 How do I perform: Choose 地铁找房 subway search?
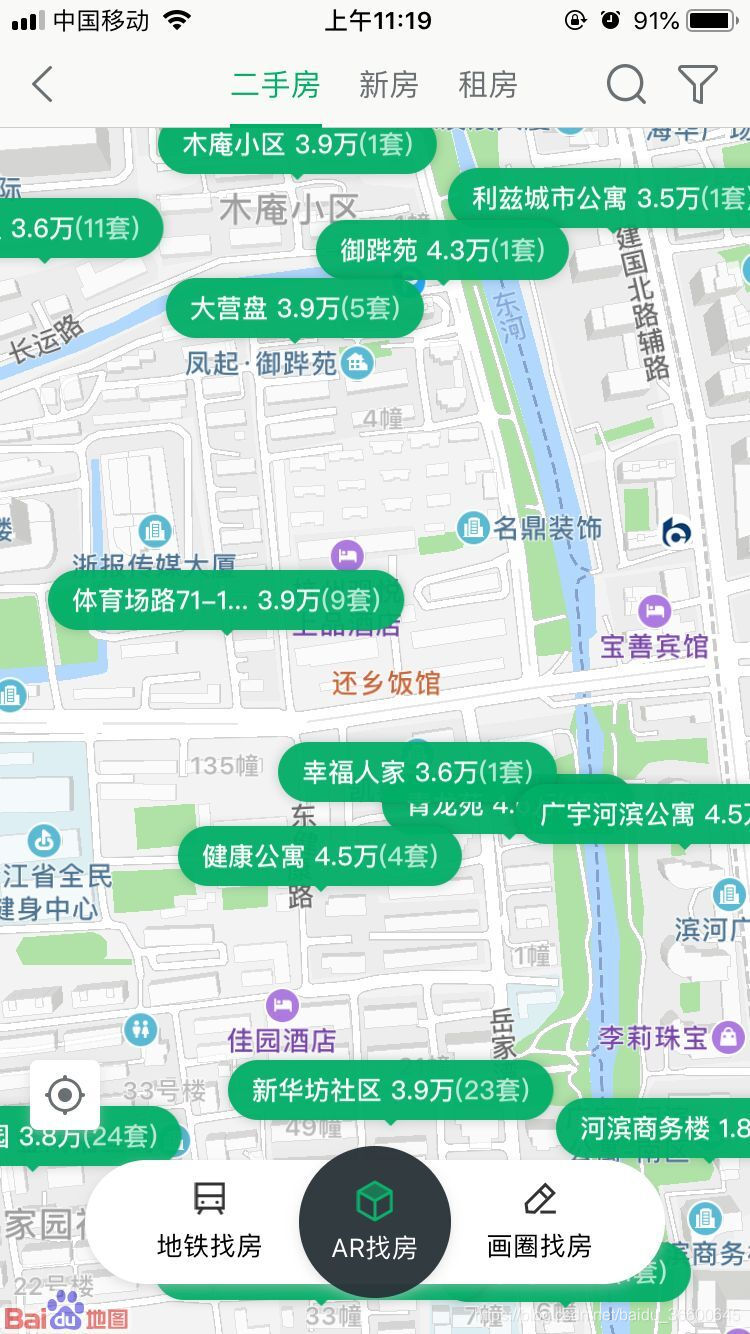(209, 1221)
